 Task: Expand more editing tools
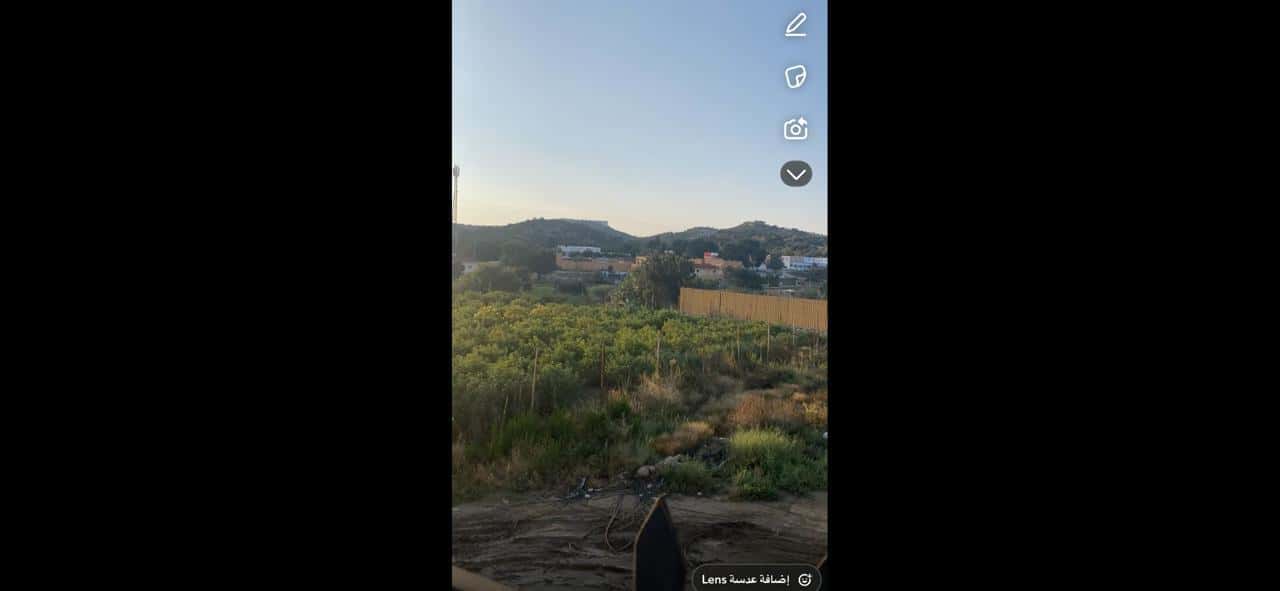click(796, 174)
